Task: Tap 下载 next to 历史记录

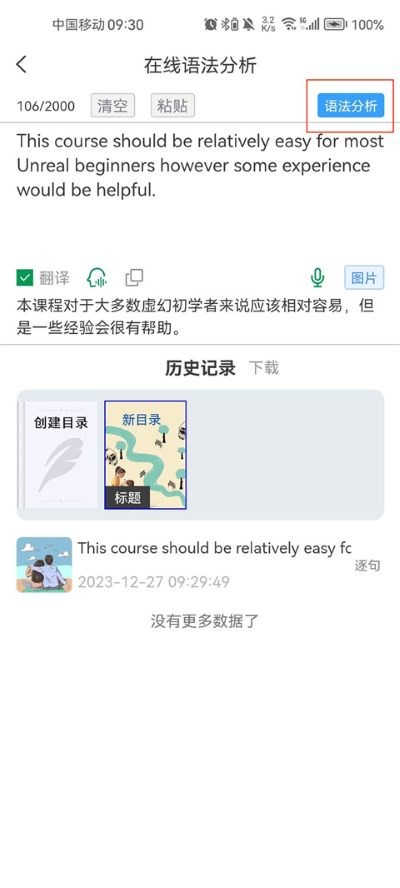Action: [264, 368]
